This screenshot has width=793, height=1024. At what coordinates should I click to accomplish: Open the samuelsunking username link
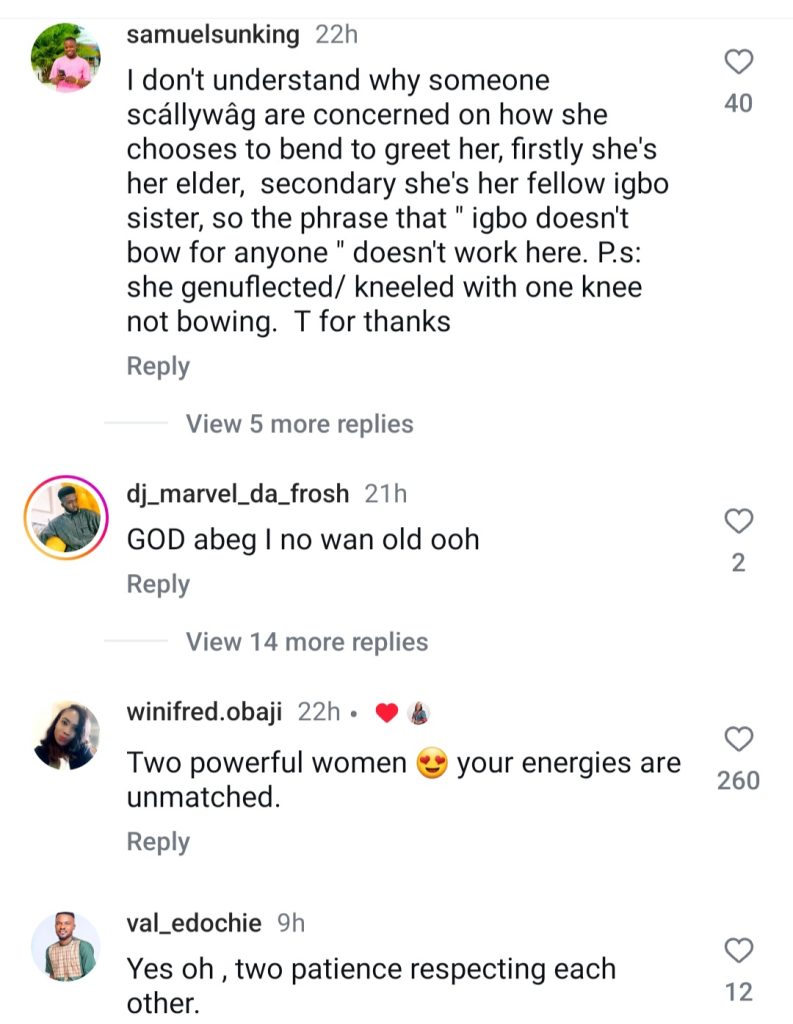[213, 34]
